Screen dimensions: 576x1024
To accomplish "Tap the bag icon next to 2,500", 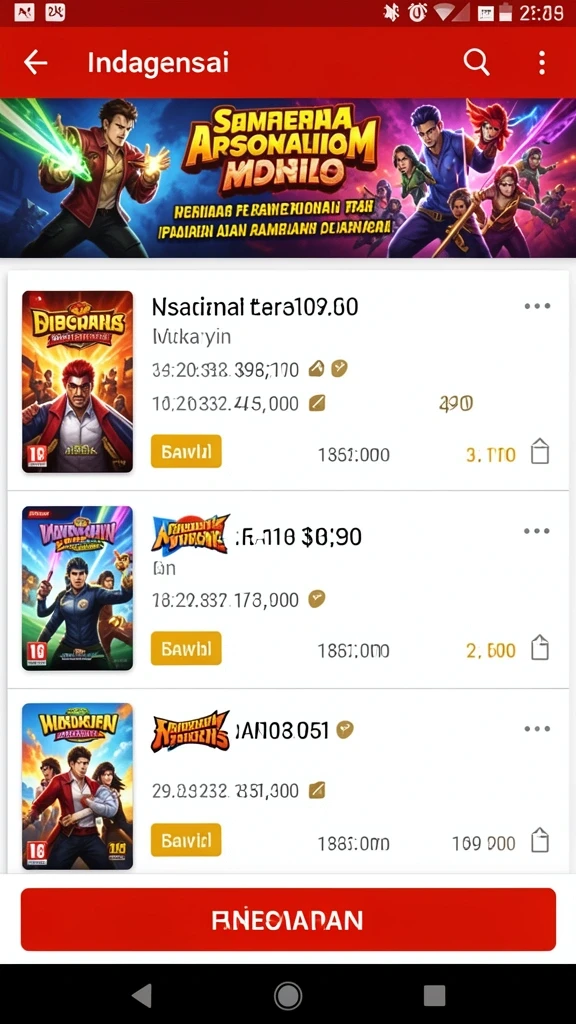I will pos(539,648).
